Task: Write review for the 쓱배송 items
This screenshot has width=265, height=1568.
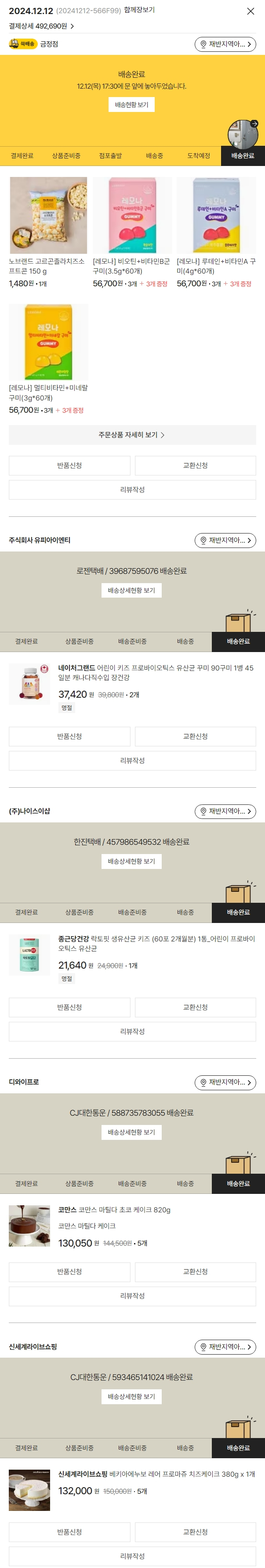Action: tap(132, 490)
